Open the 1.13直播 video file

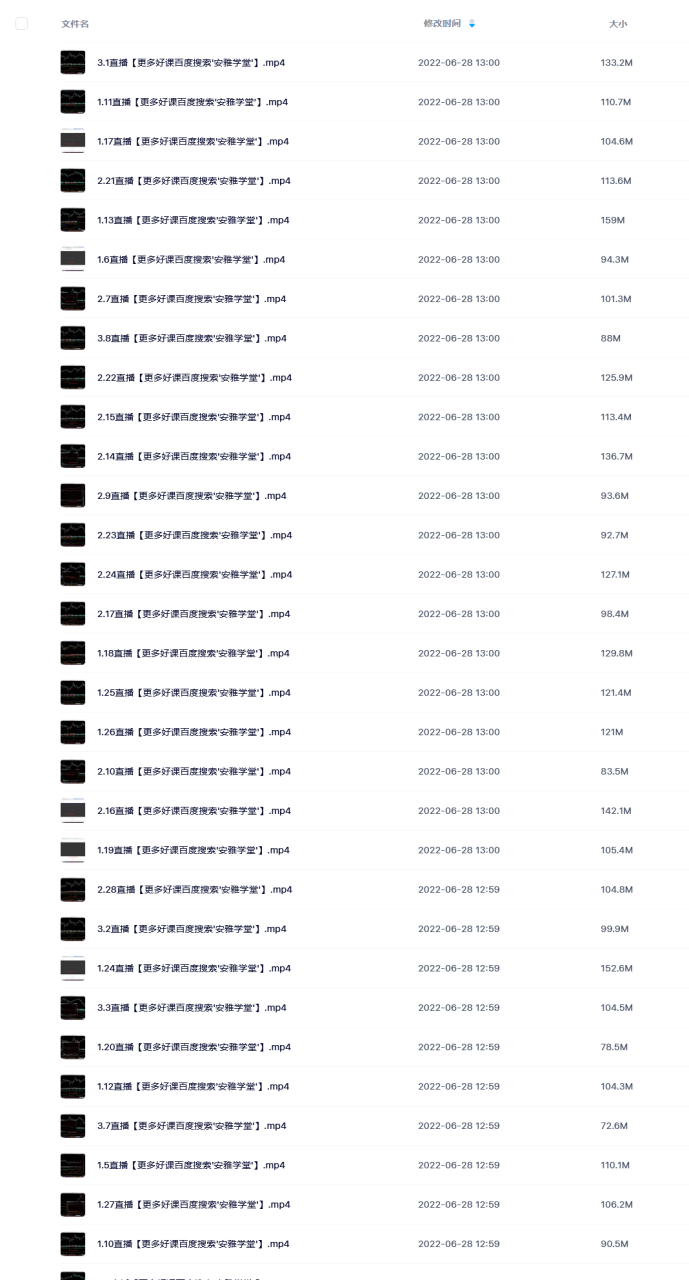[x=193, y=220]
